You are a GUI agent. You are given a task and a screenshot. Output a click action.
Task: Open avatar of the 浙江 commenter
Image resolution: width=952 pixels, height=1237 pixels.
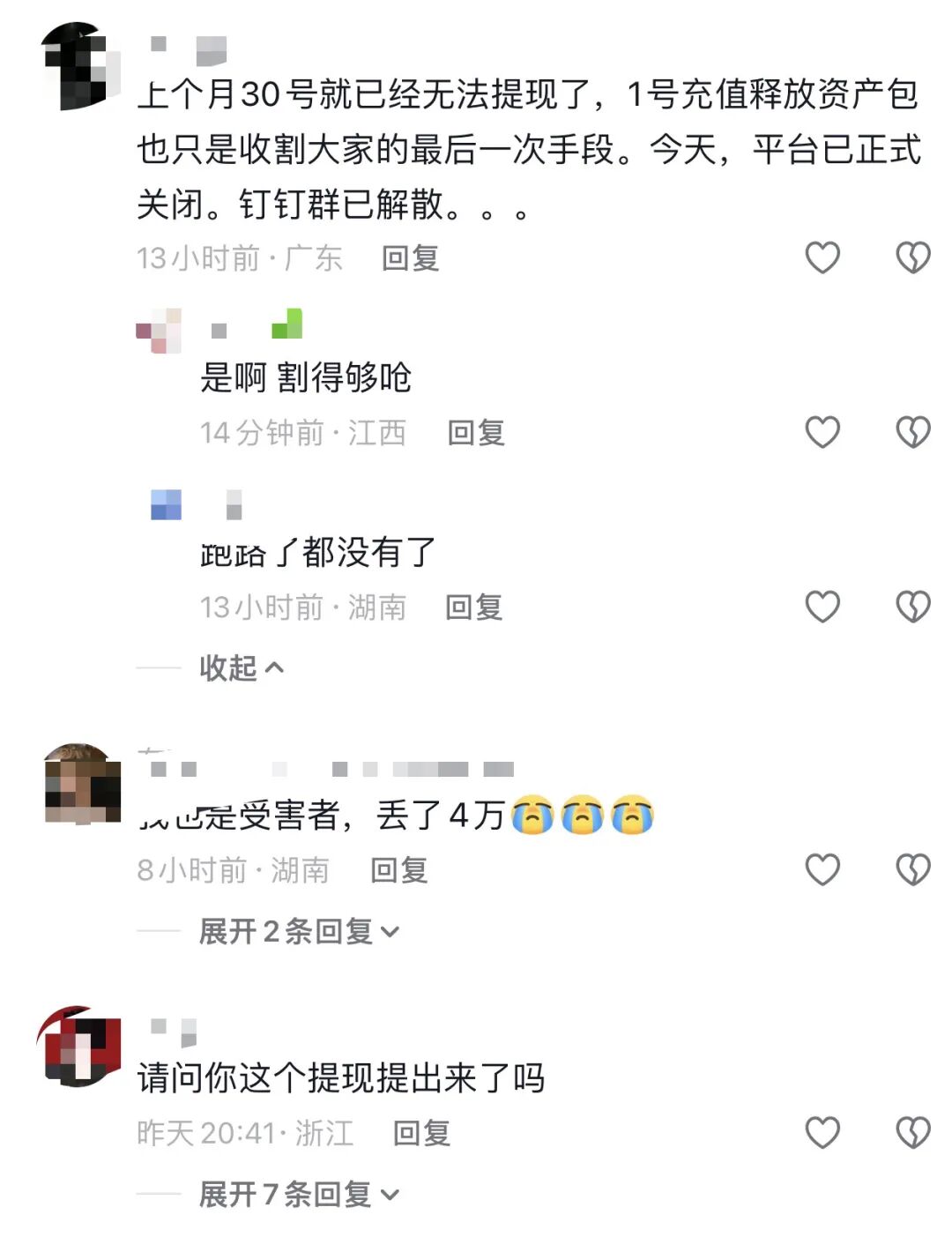pos(79,1047)
